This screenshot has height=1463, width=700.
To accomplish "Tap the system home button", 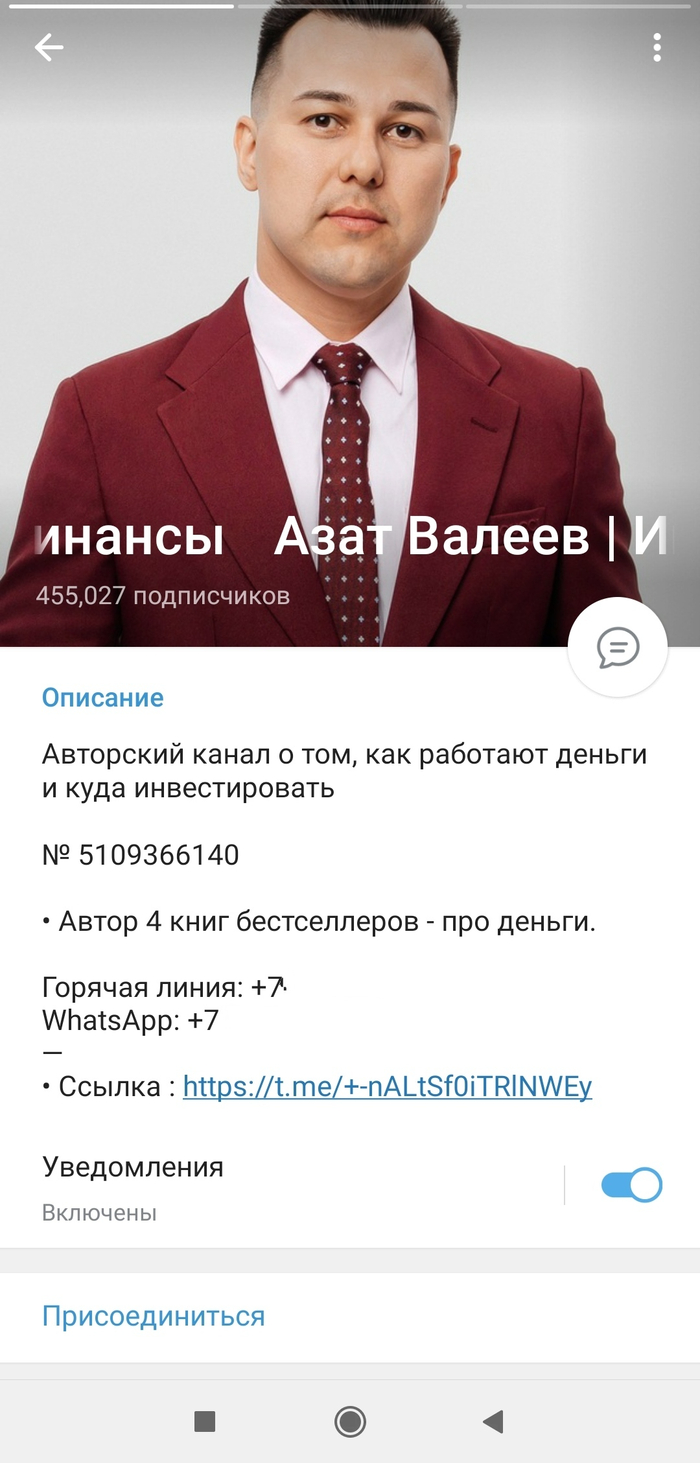I will click(350, 1421).
